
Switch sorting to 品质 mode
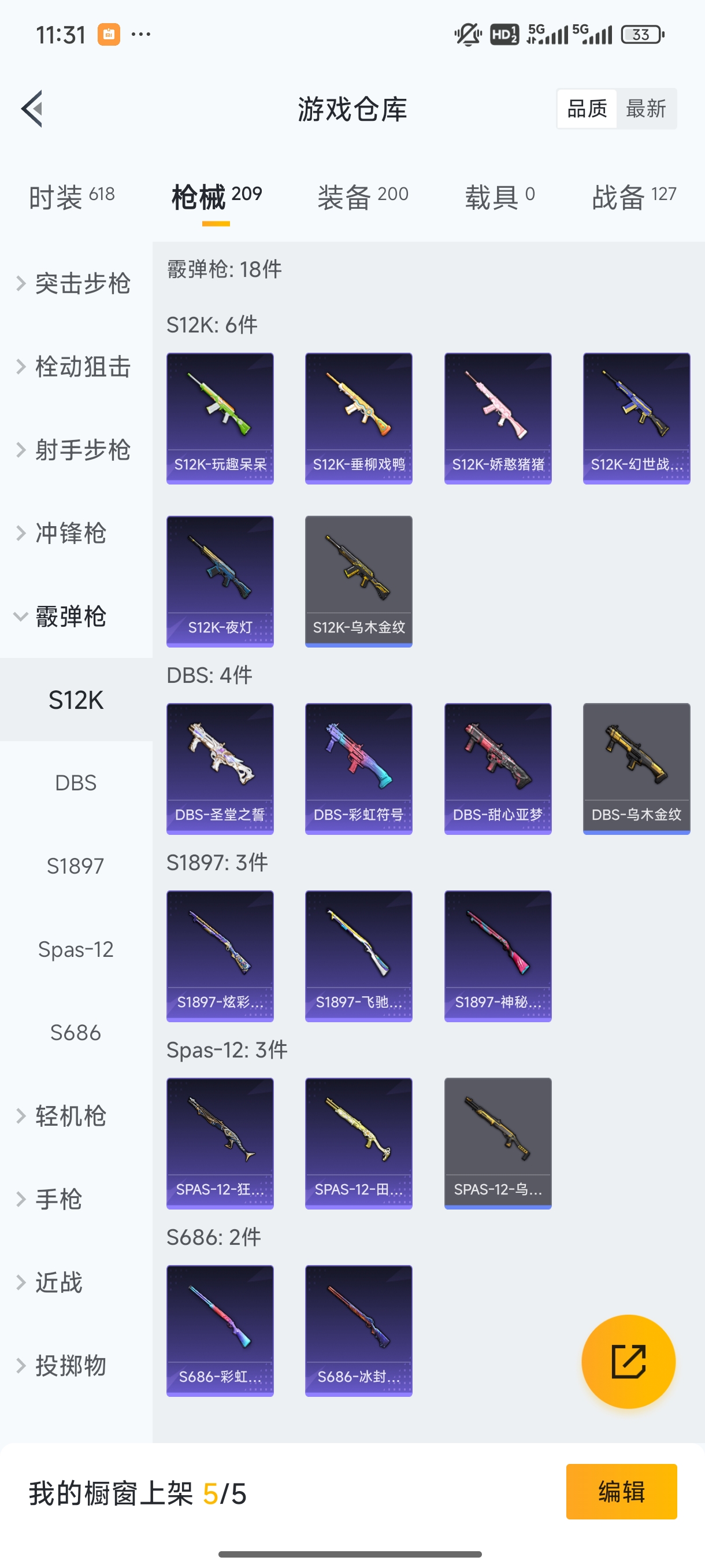pos(586,108)
